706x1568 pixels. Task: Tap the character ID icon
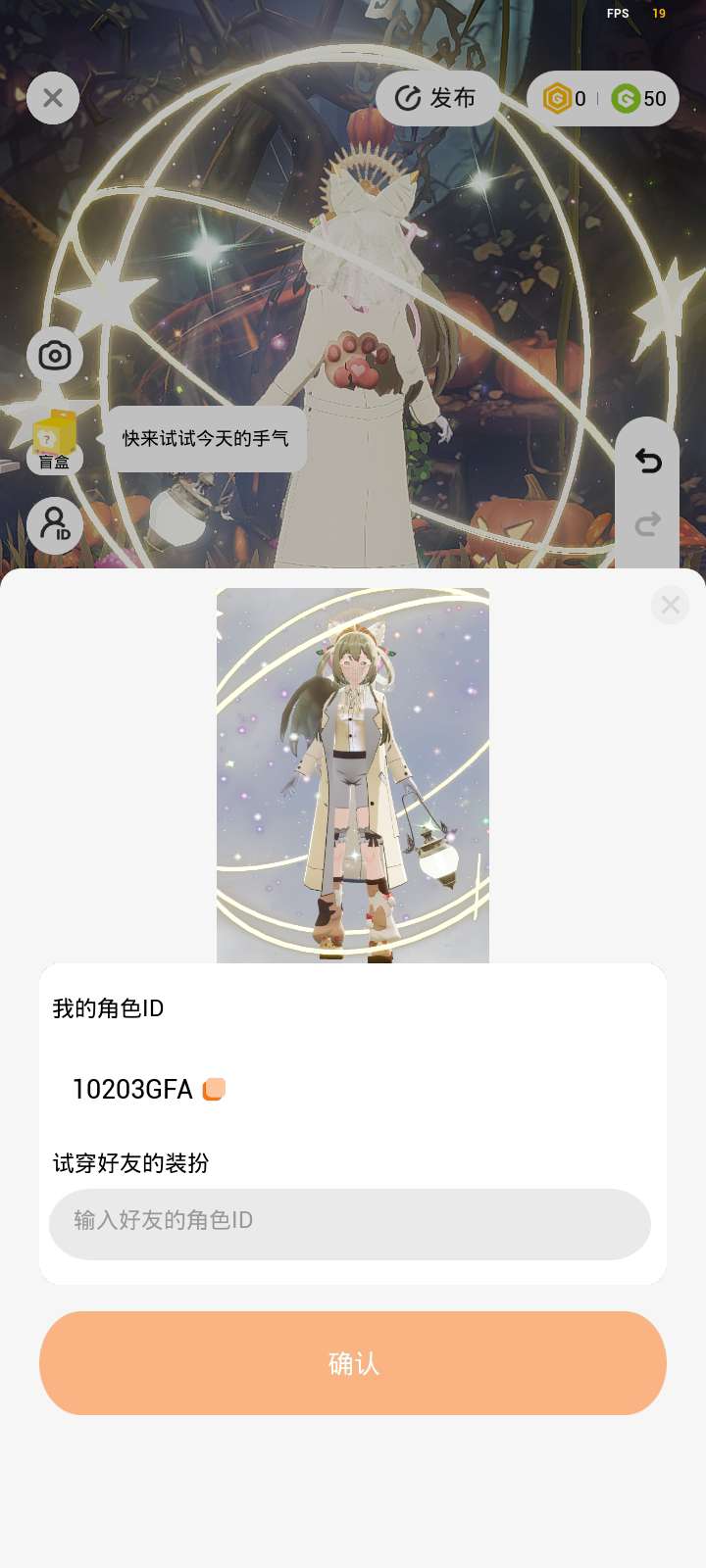coord(55,524)
